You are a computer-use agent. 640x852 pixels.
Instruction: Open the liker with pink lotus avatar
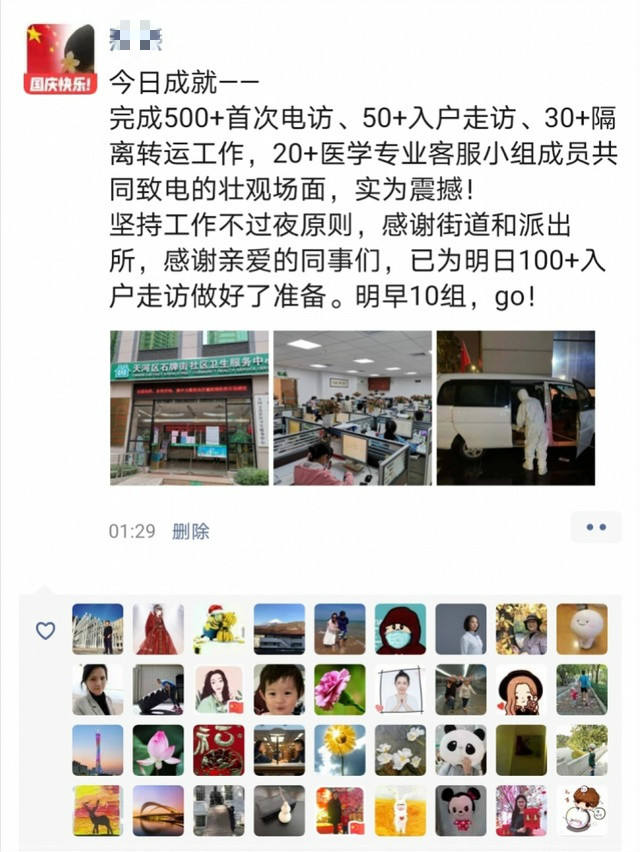[158, 750]
